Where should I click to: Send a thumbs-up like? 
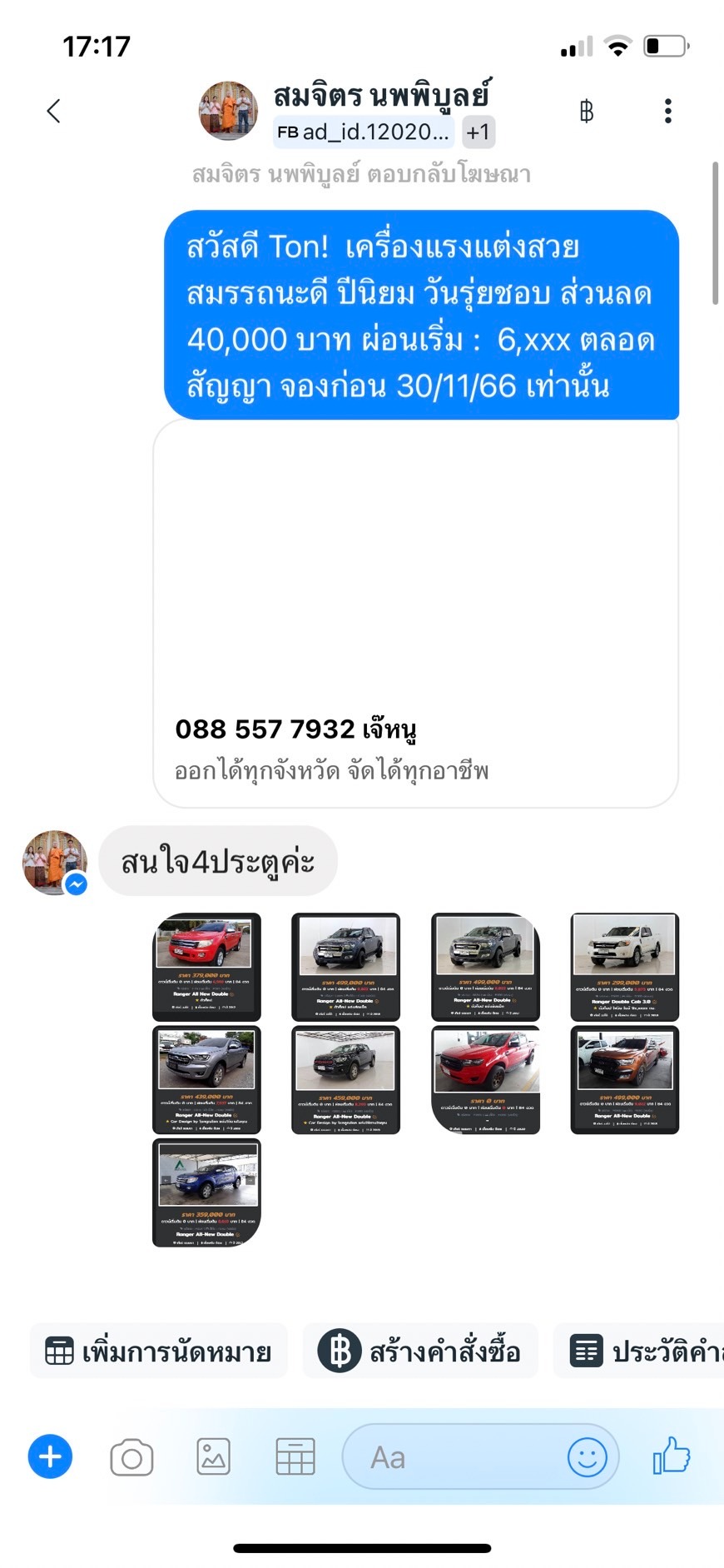click(672, 1456)
